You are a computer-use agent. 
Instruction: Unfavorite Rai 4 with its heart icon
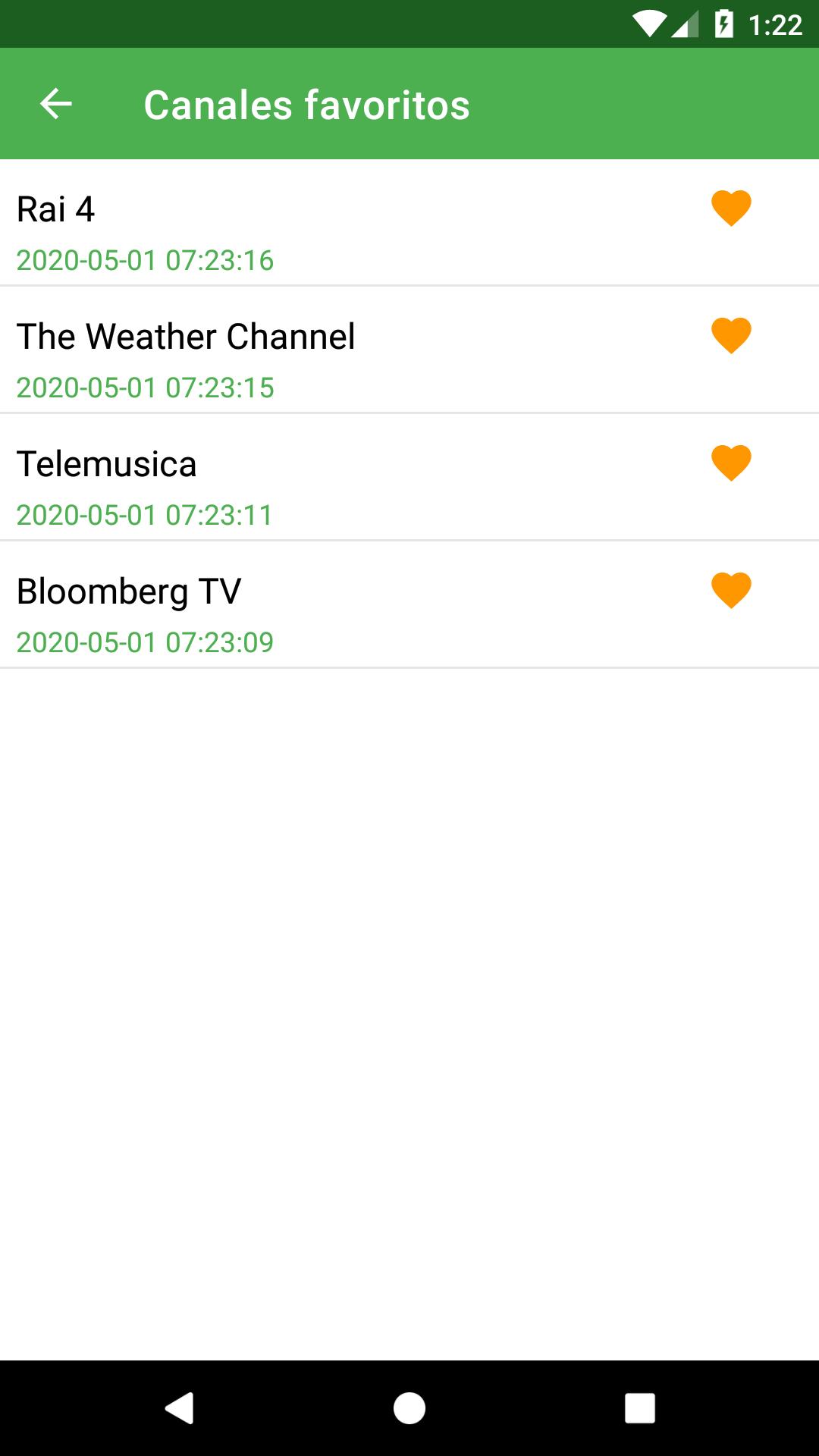(731, 208)
